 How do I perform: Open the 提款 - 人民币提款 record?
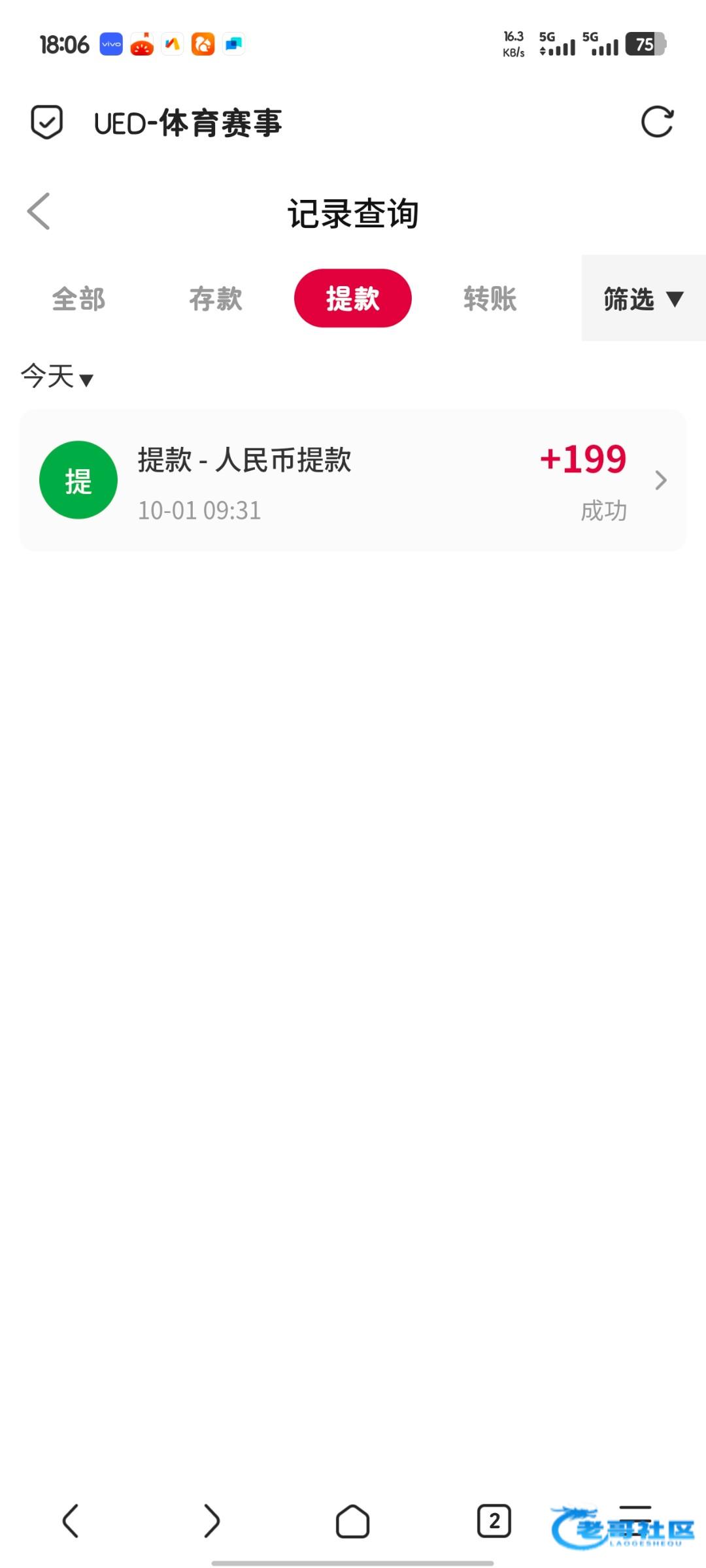coord(352,481)
